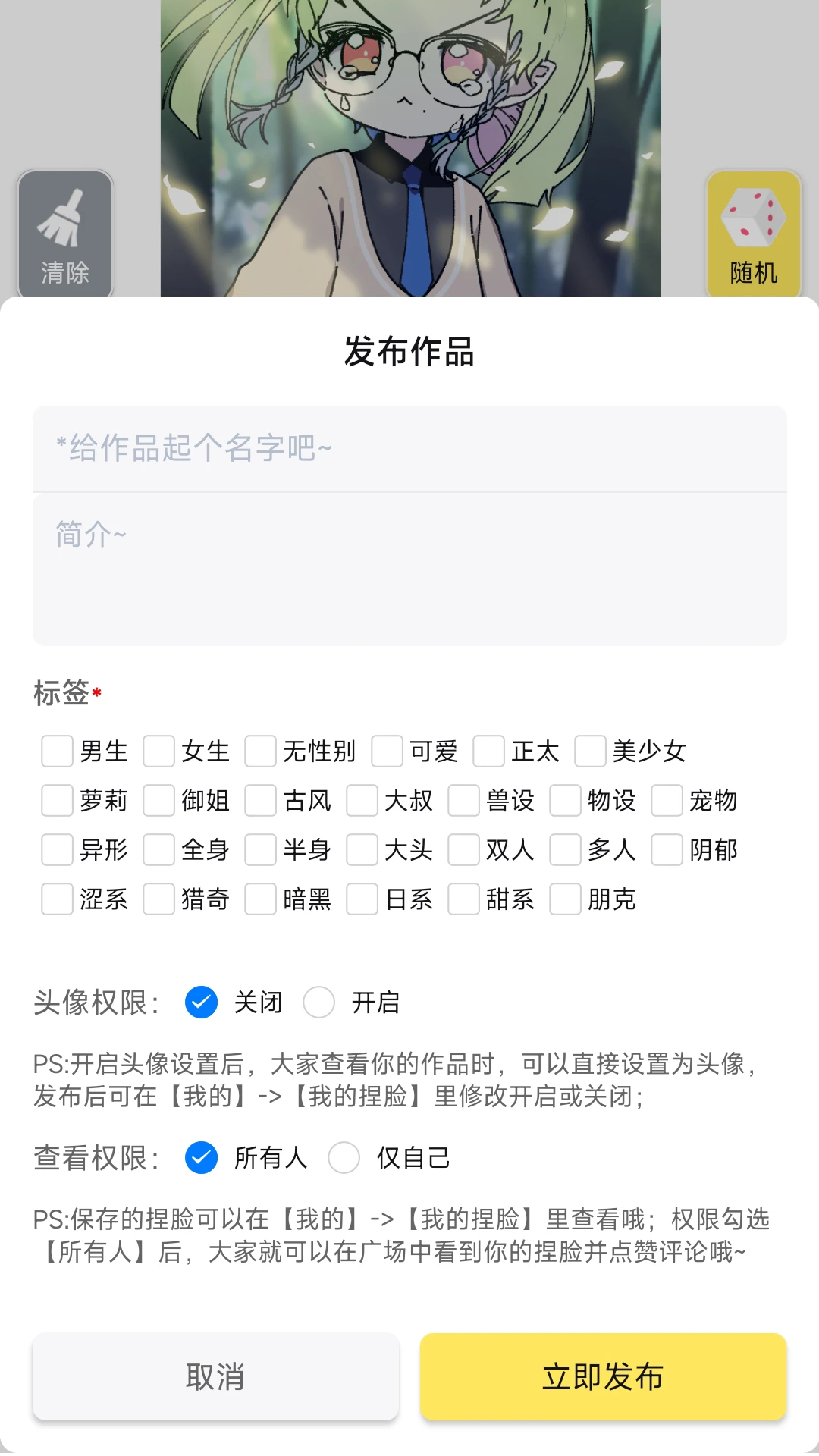This screenshot has width=819, height=1456.
Task: Select the 朋克 tag
Action: pyautogui.click(x=564, y=900)
